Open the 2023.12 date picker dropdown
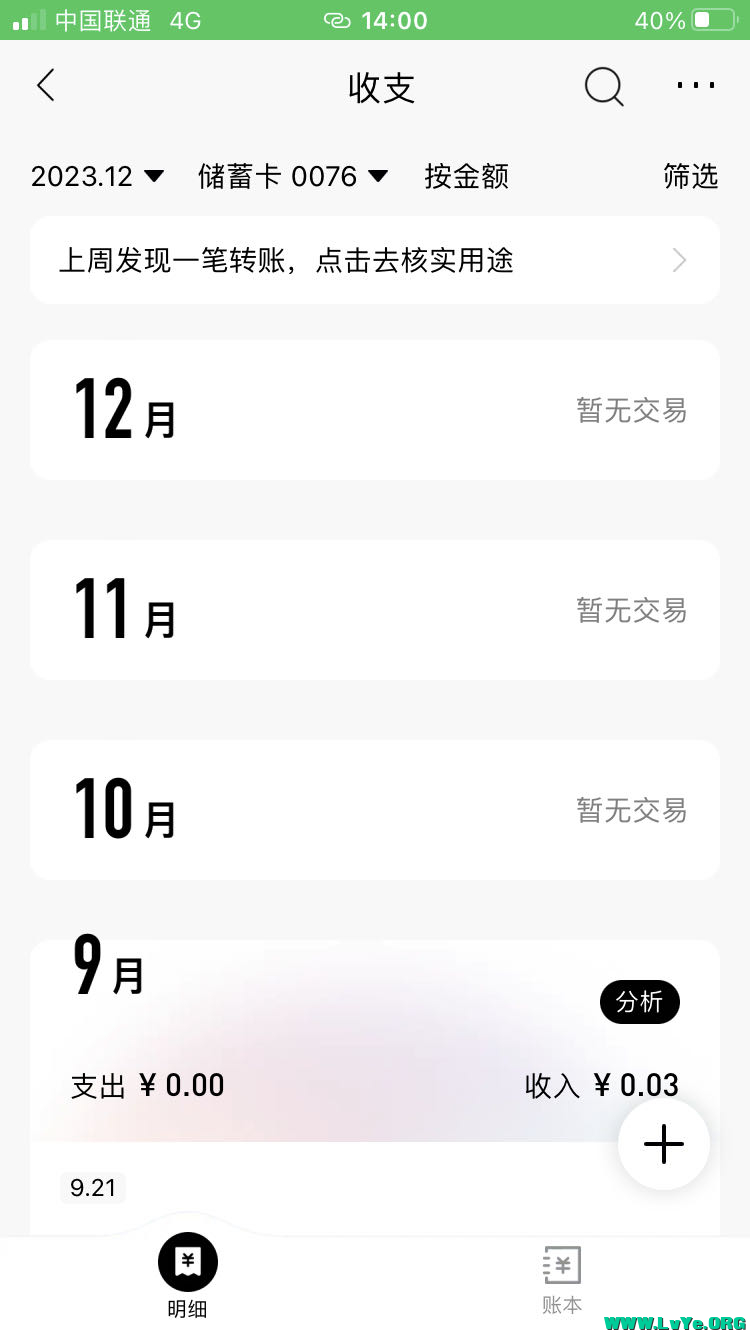 [x=96, y=176]
